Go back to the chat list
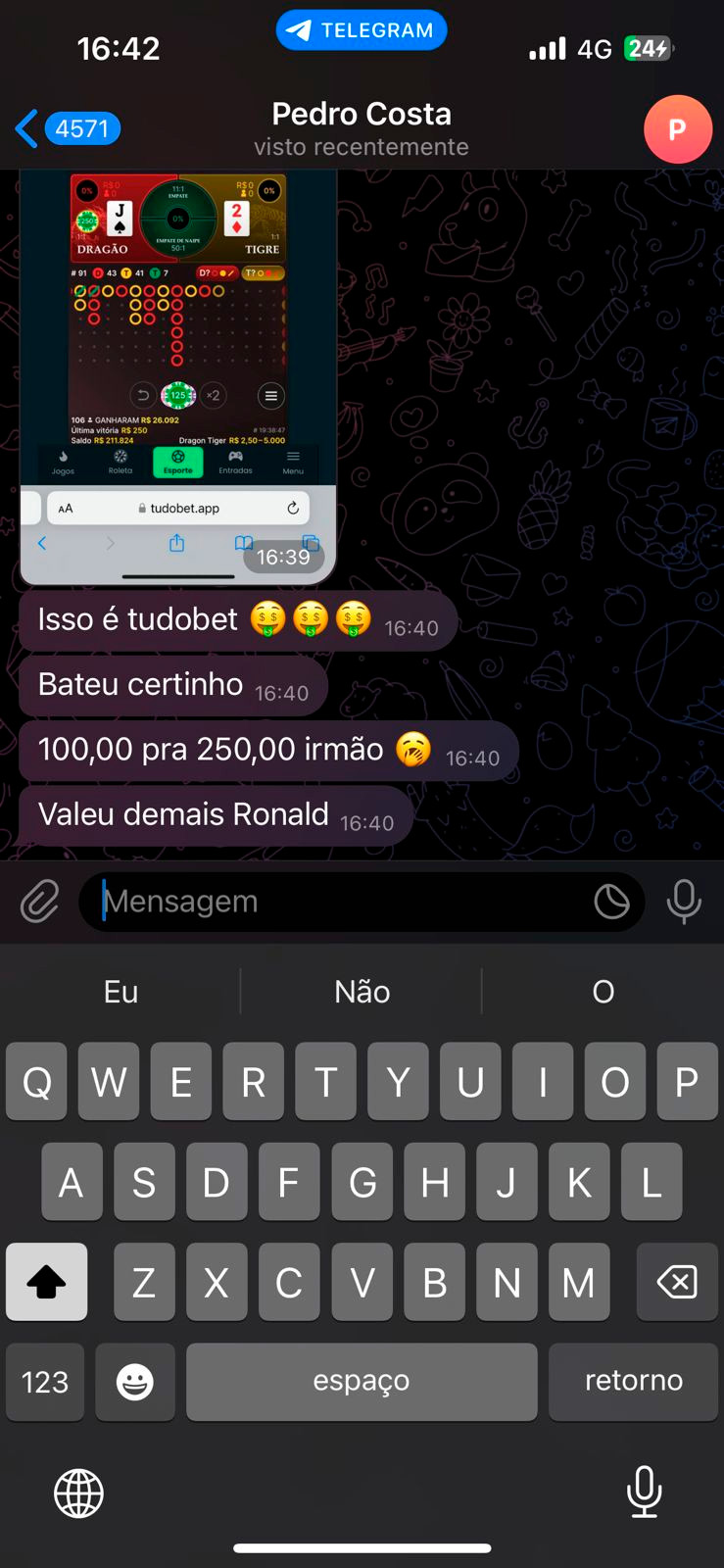Image resolution: width=724 pixels, height=1568 pixels. 67,128
